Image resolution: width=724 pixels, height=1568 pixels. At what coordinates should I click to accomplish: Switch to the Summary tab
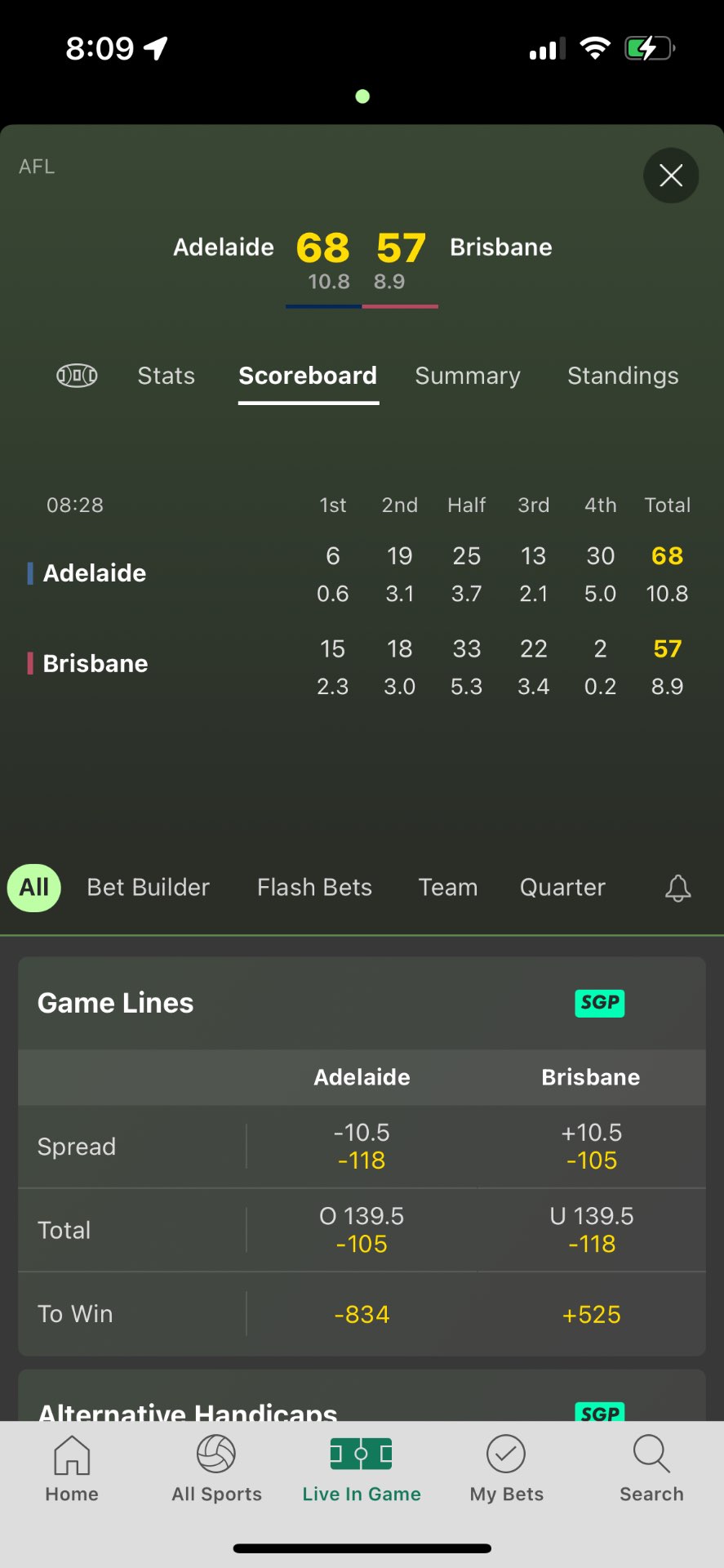point(468,376)
